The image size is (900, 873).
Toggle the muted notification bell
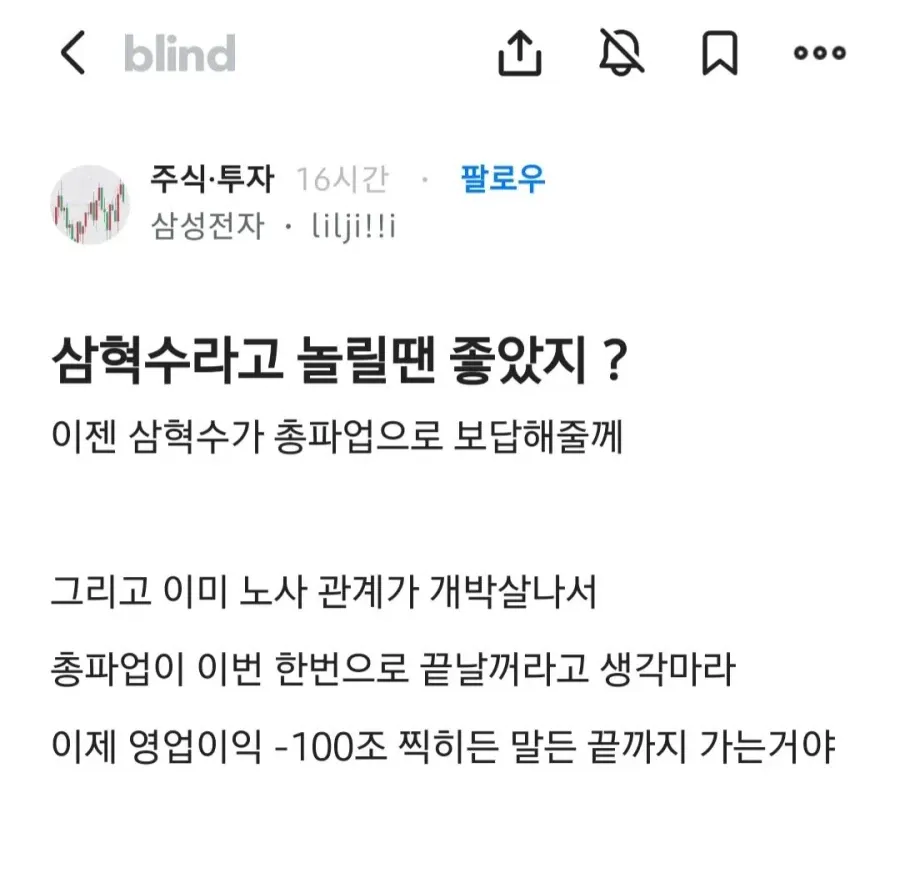pos(621,52)
